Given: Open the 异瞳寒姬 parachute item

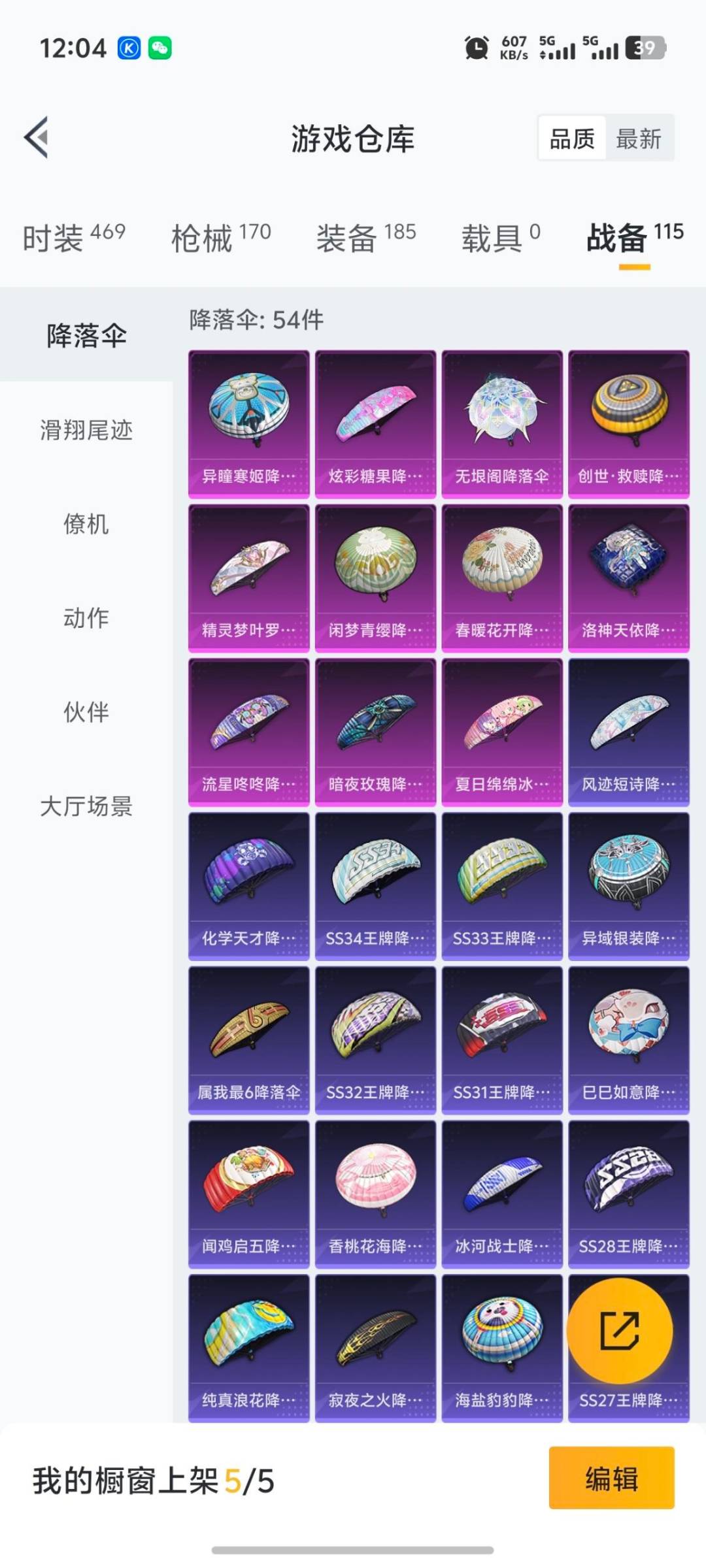Looking at the screenshot, I should click(x=248, y=425).
